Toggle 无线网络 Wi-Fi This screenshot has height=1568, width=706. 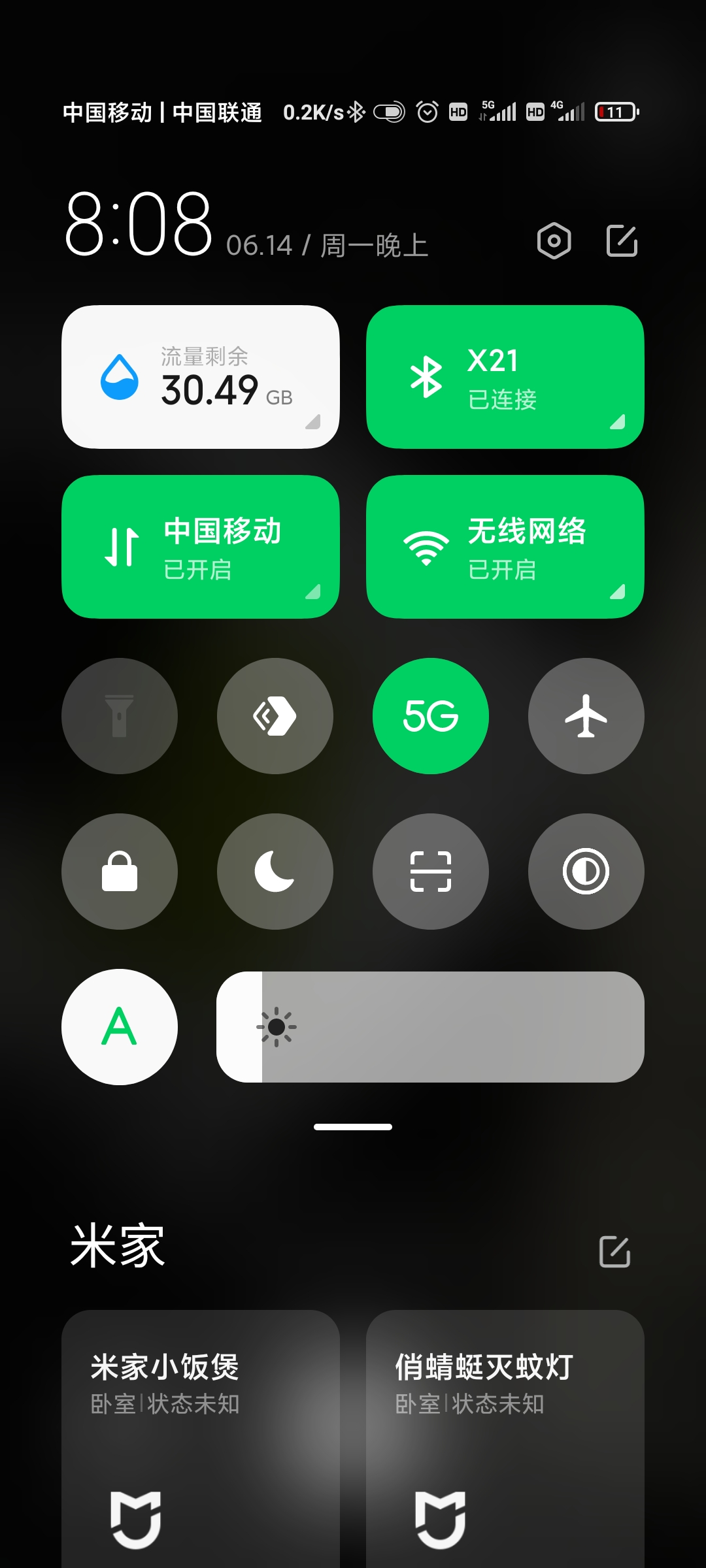[x=505, y=547]
